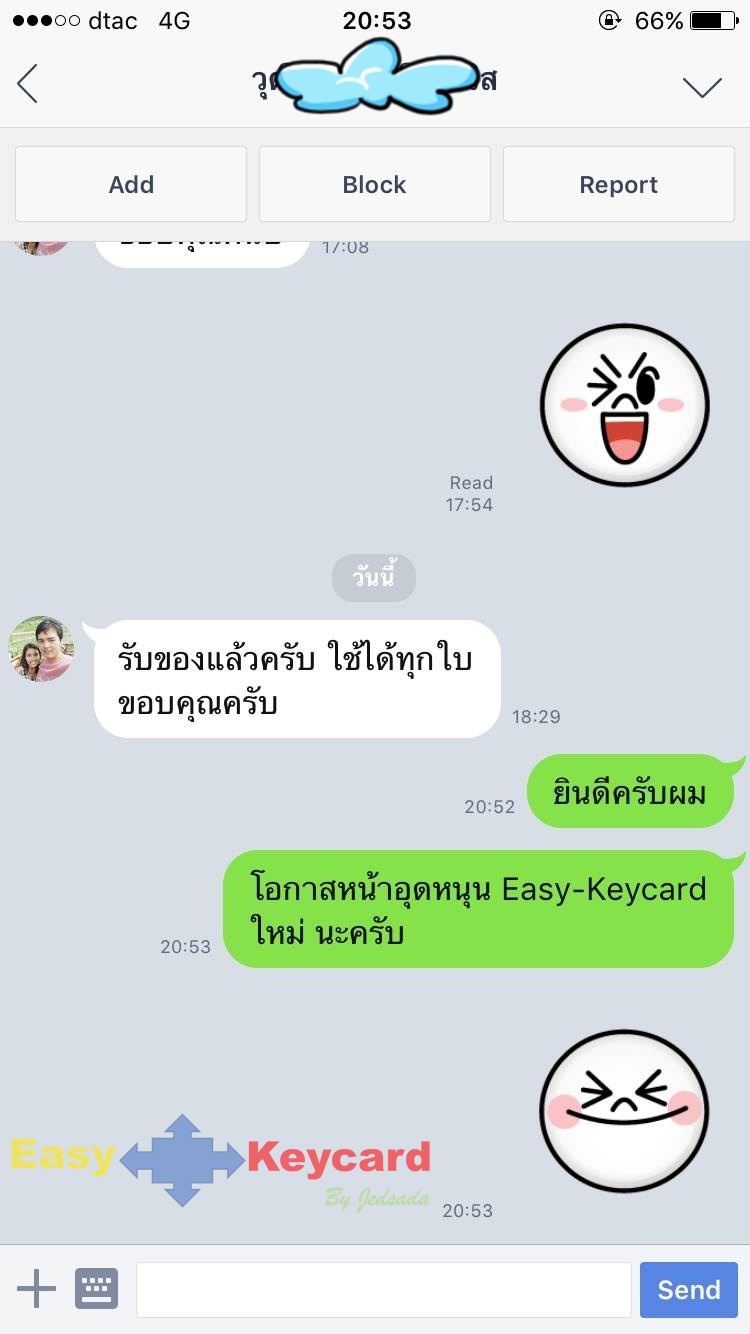The image size is (750, 1334).
Task: Expand the chat options chevron menu
Action: pyautogui.click(x=702, y=86)
